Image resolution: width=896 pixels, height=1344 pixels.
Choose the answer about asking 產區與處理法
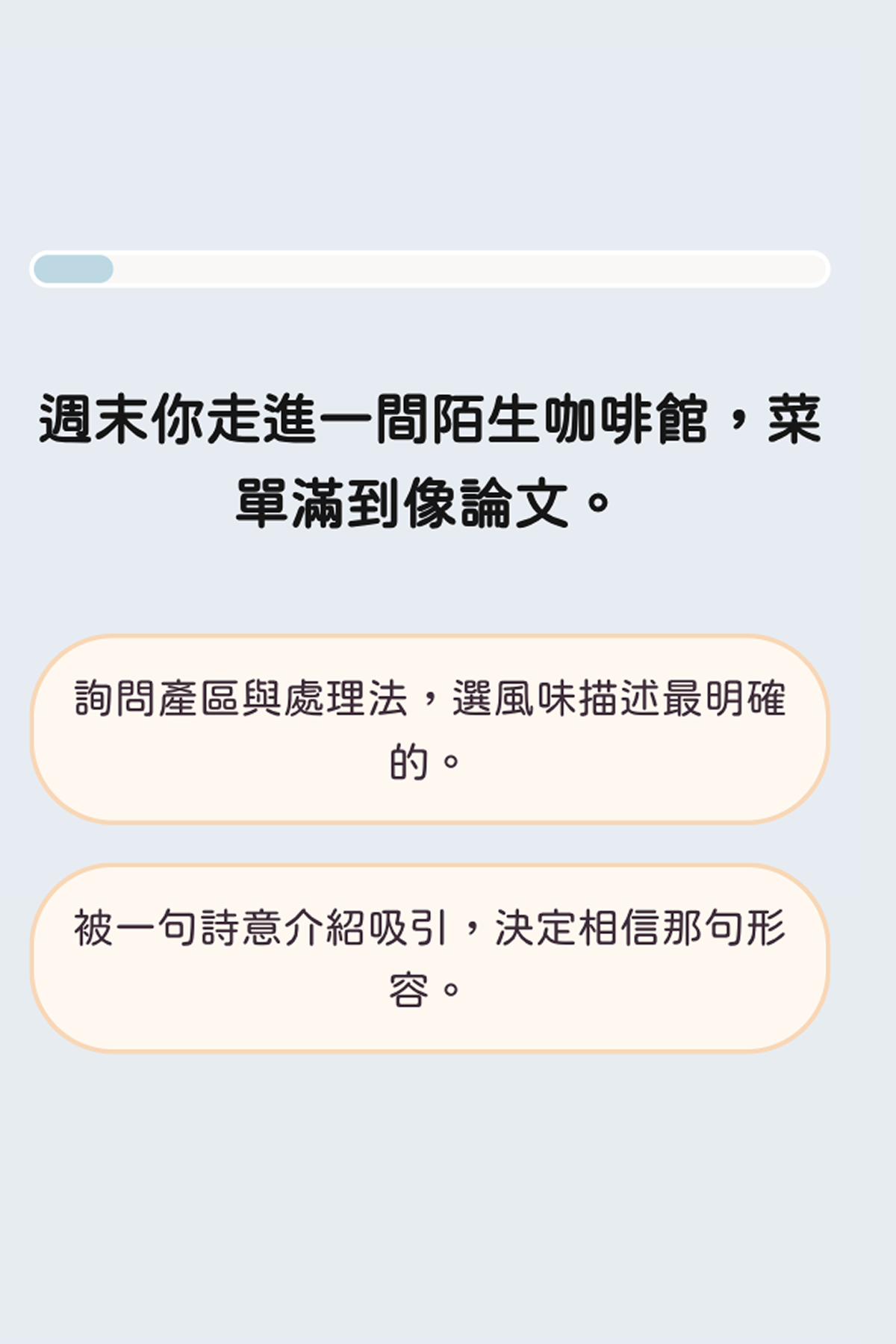(430, 729)
